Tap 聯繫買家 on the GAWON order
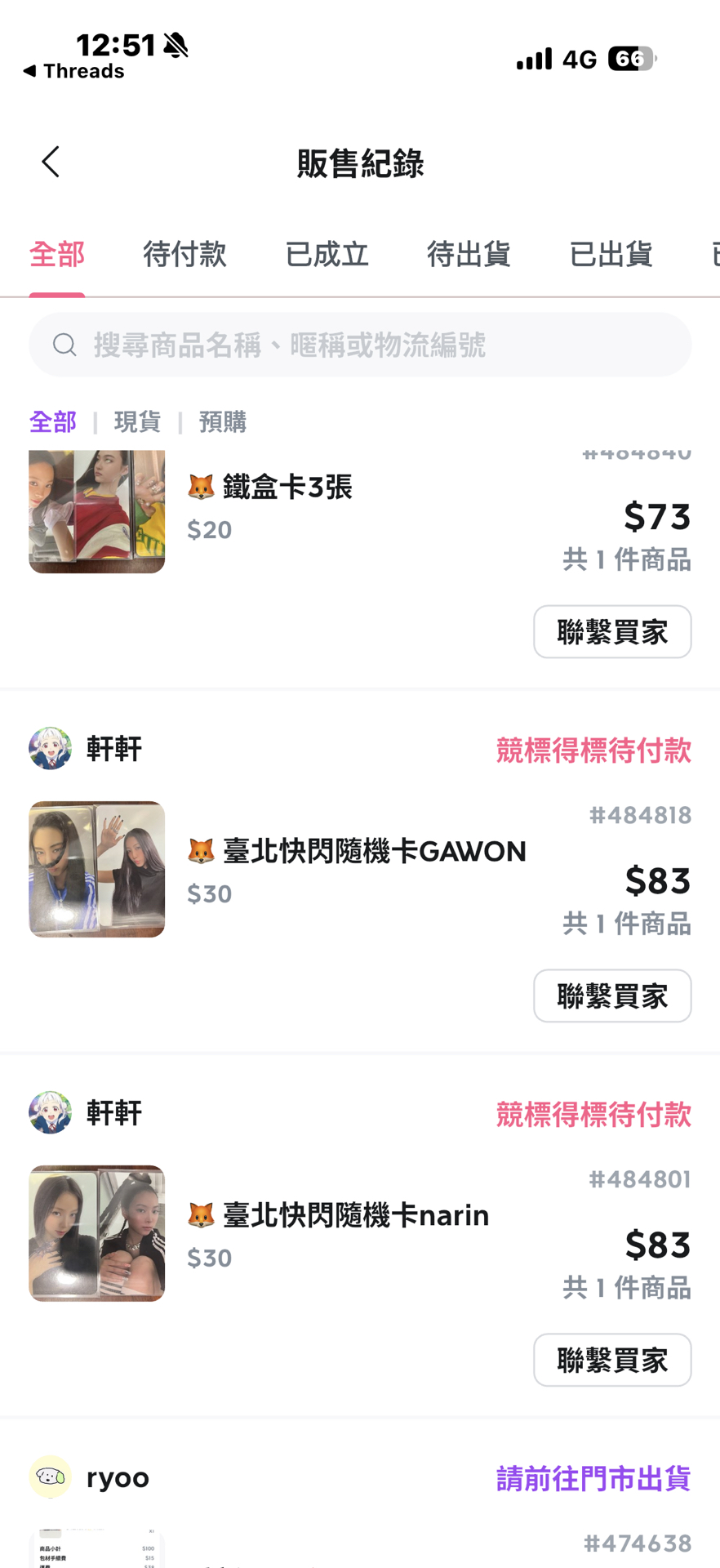Viewport: 720px width, 1568px height. 612,996
